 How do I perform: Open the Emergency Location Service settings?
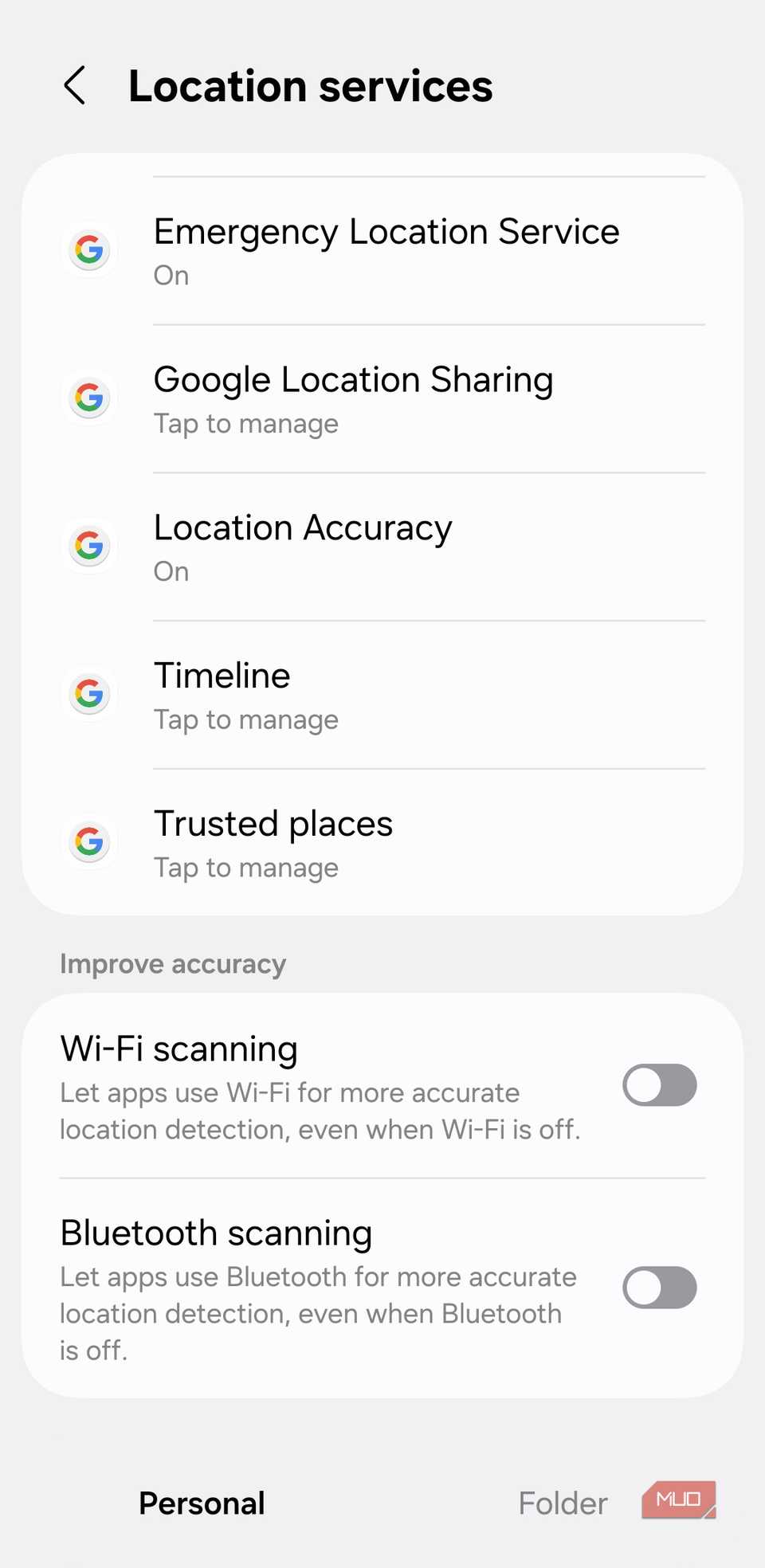(x=386, y=249)
